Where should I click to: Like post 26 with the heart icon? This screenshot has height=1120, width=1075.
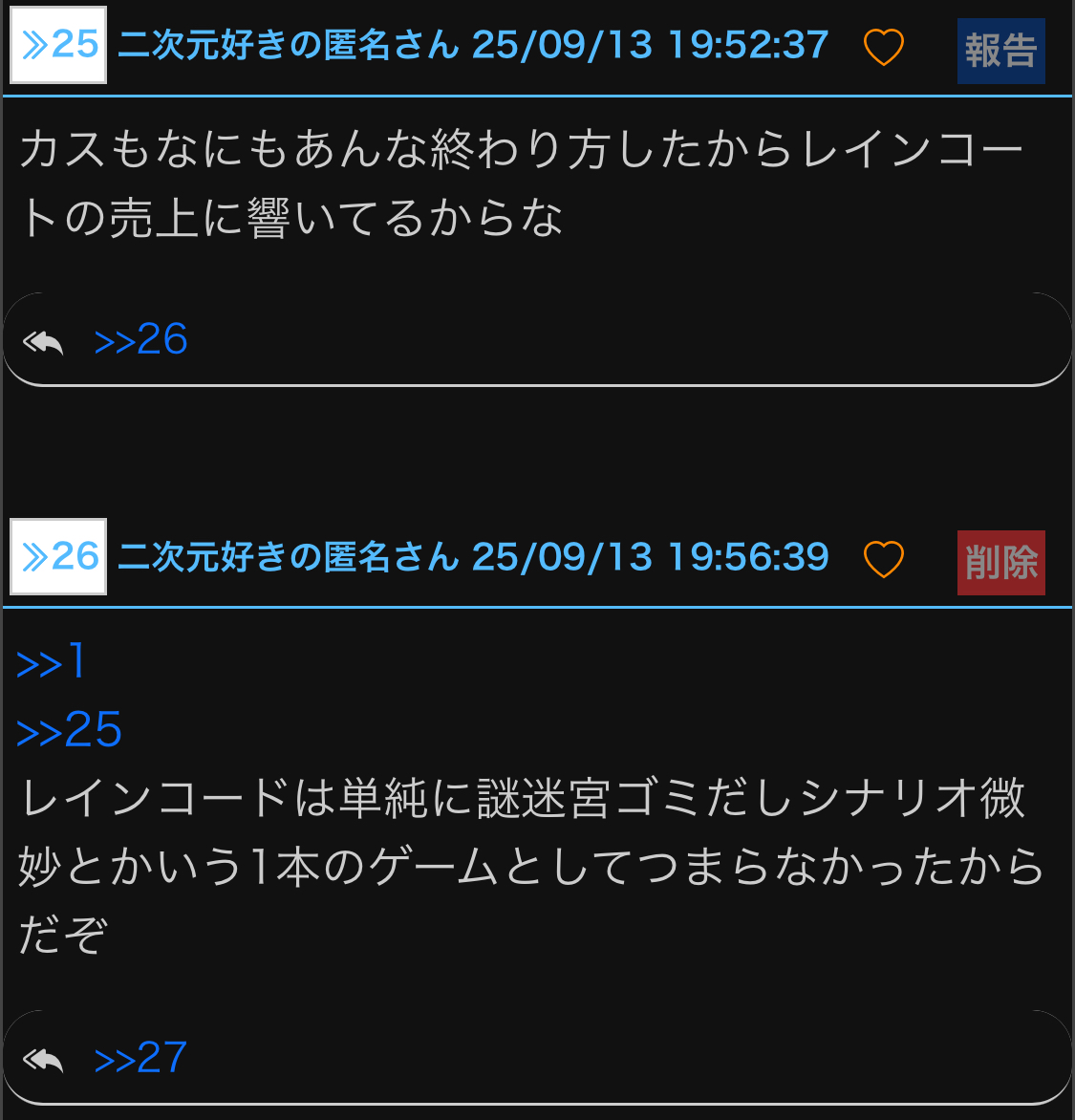click(883, 559)
